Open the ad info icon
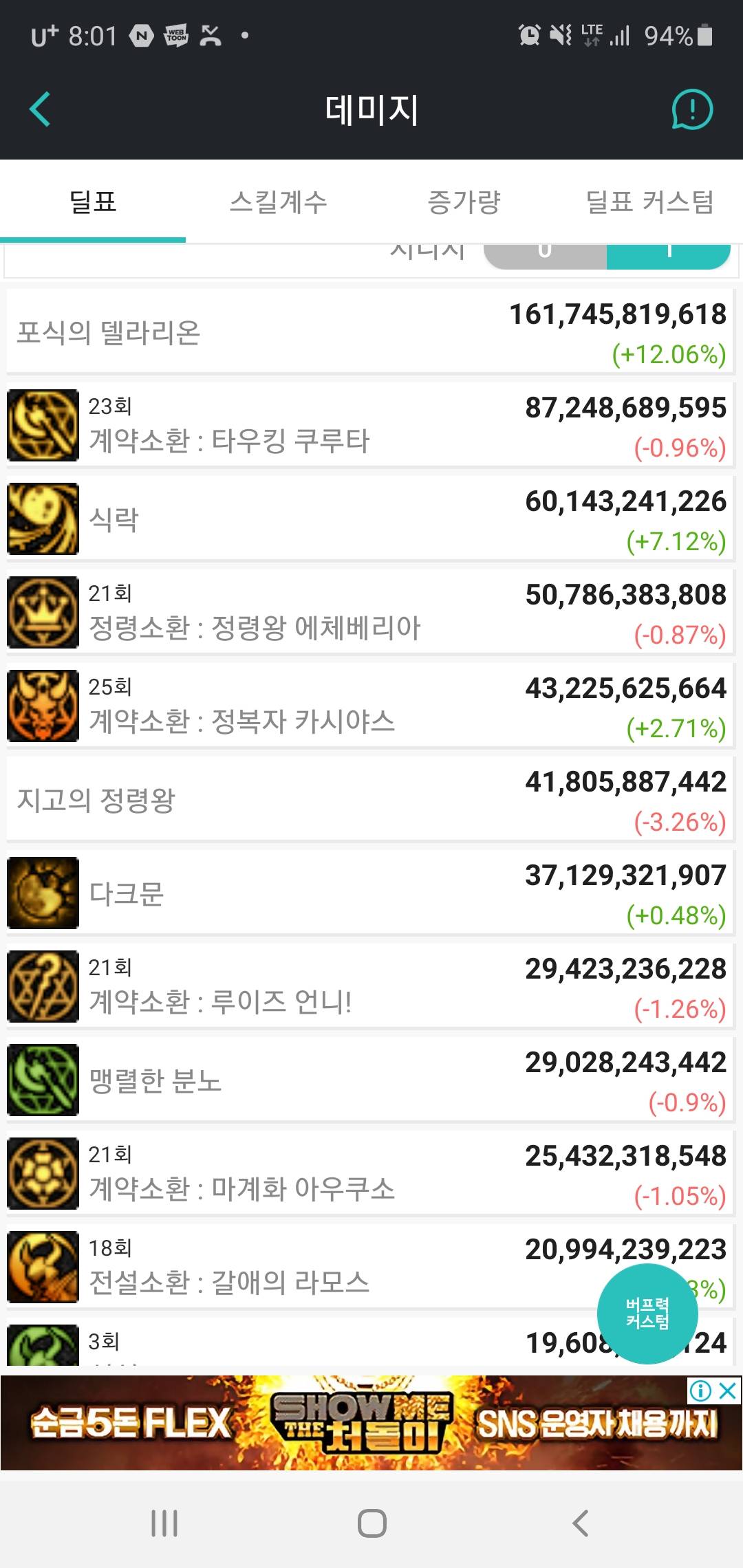This screenshot has width=743, height=1568. coord(700,1391)
